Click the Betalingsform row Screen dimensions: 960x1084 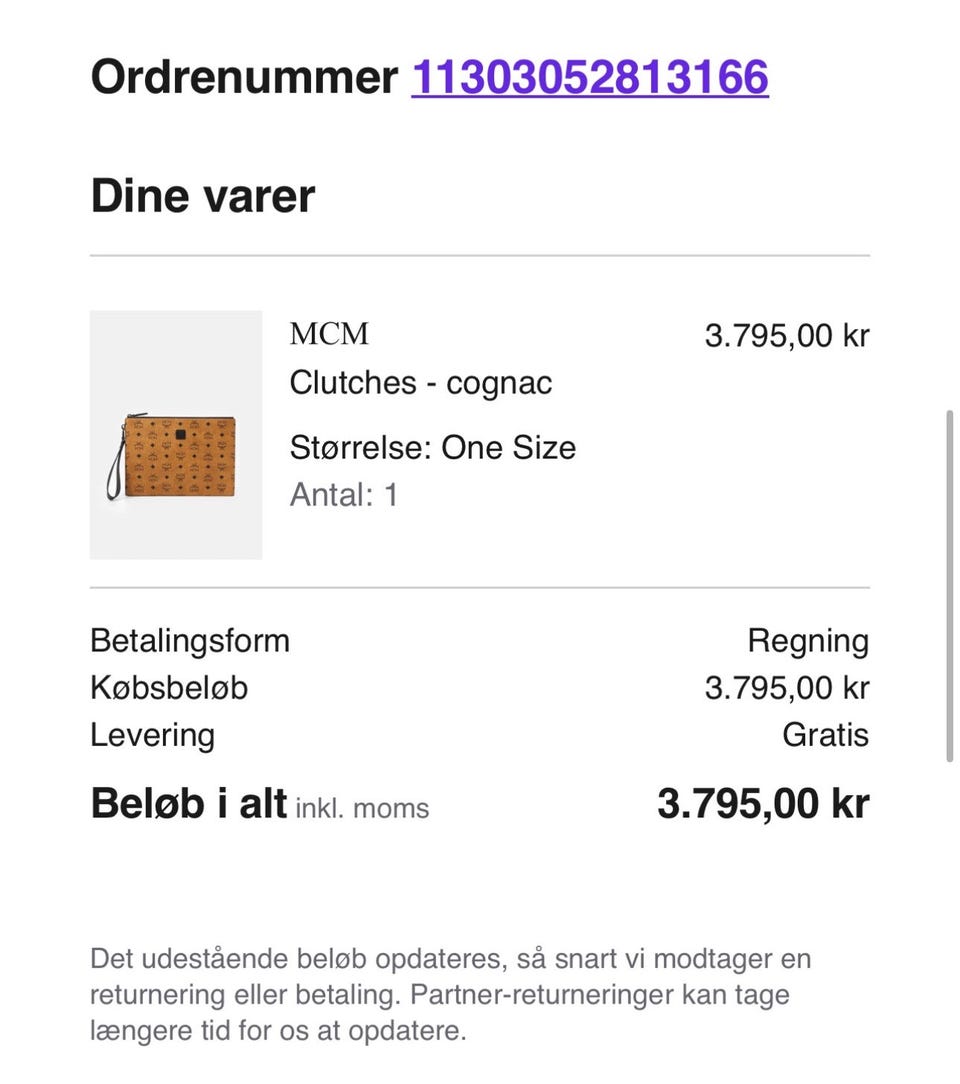tap(190, 639)
